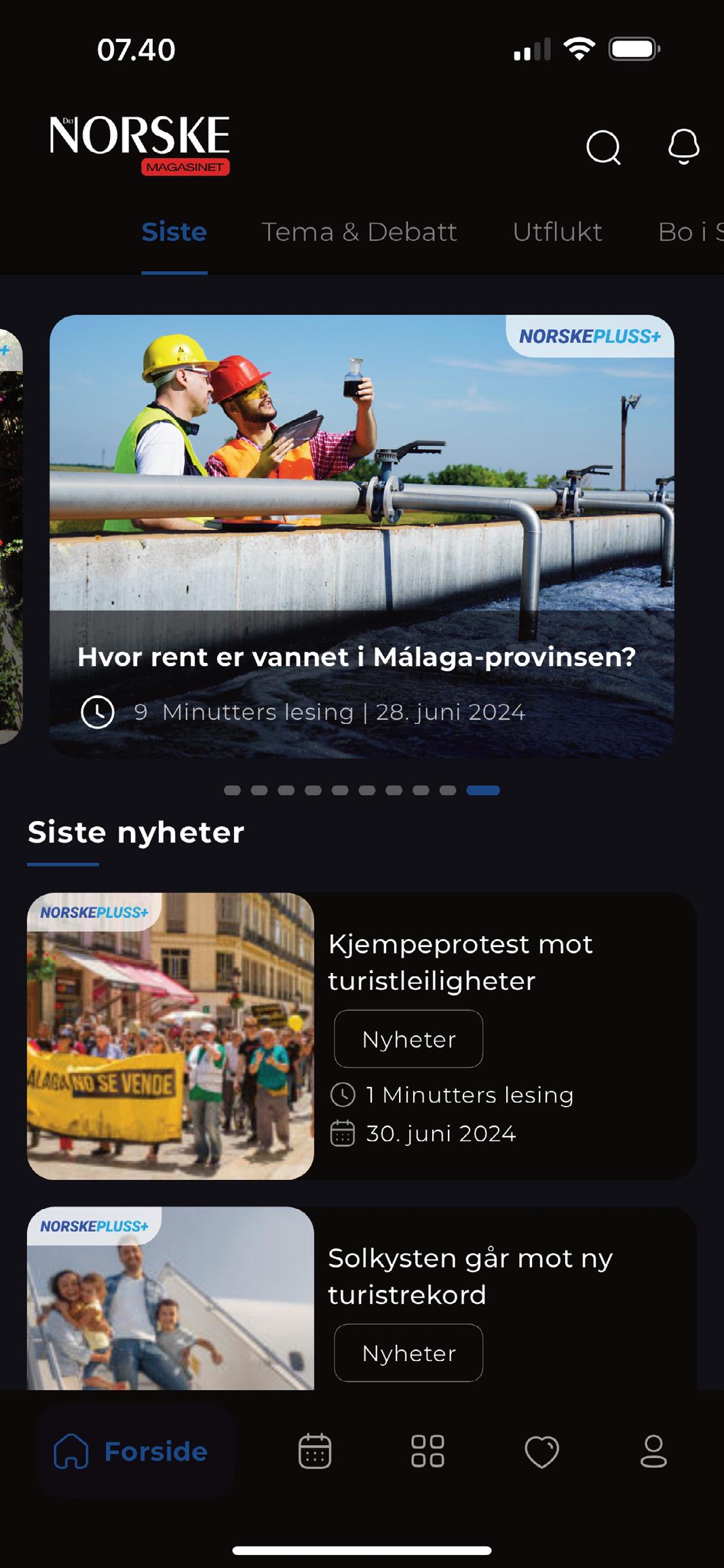The image size is (724, 1568).
Task: Open the categories grid tab
Action: [x=428, y=1451]
